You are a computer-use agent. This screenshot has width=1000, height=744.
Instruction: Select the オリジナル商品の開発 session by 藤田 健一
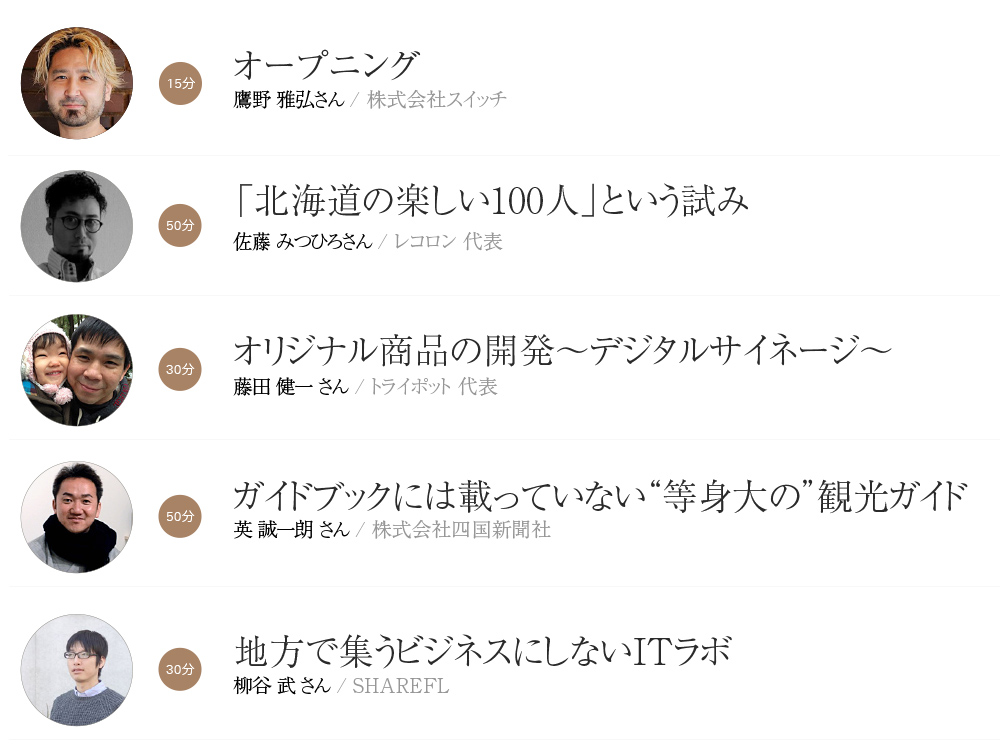point(561,350)
